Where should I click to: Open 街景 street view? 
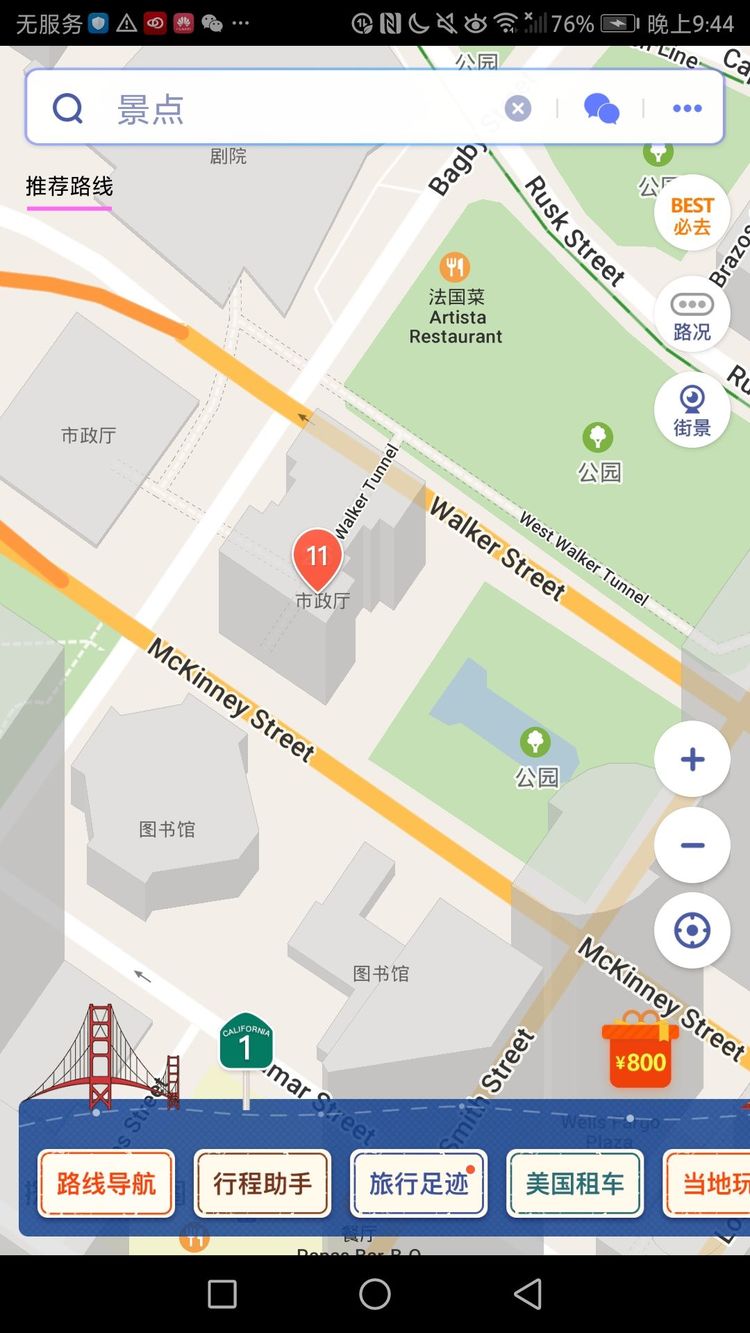point(692,410)
